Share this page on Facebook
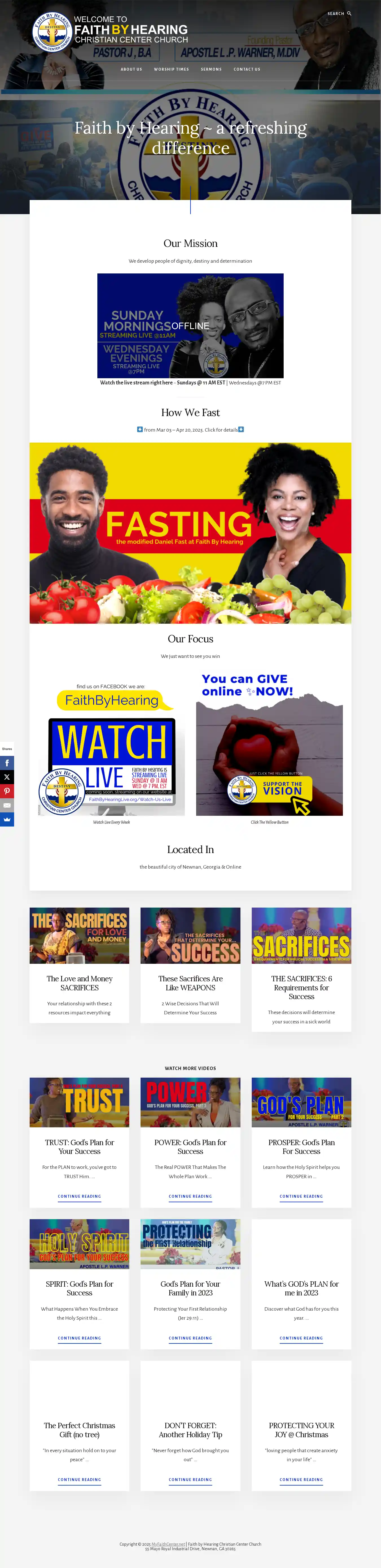The height and width of the screenshot is (1568, 381). pos(7,763)
